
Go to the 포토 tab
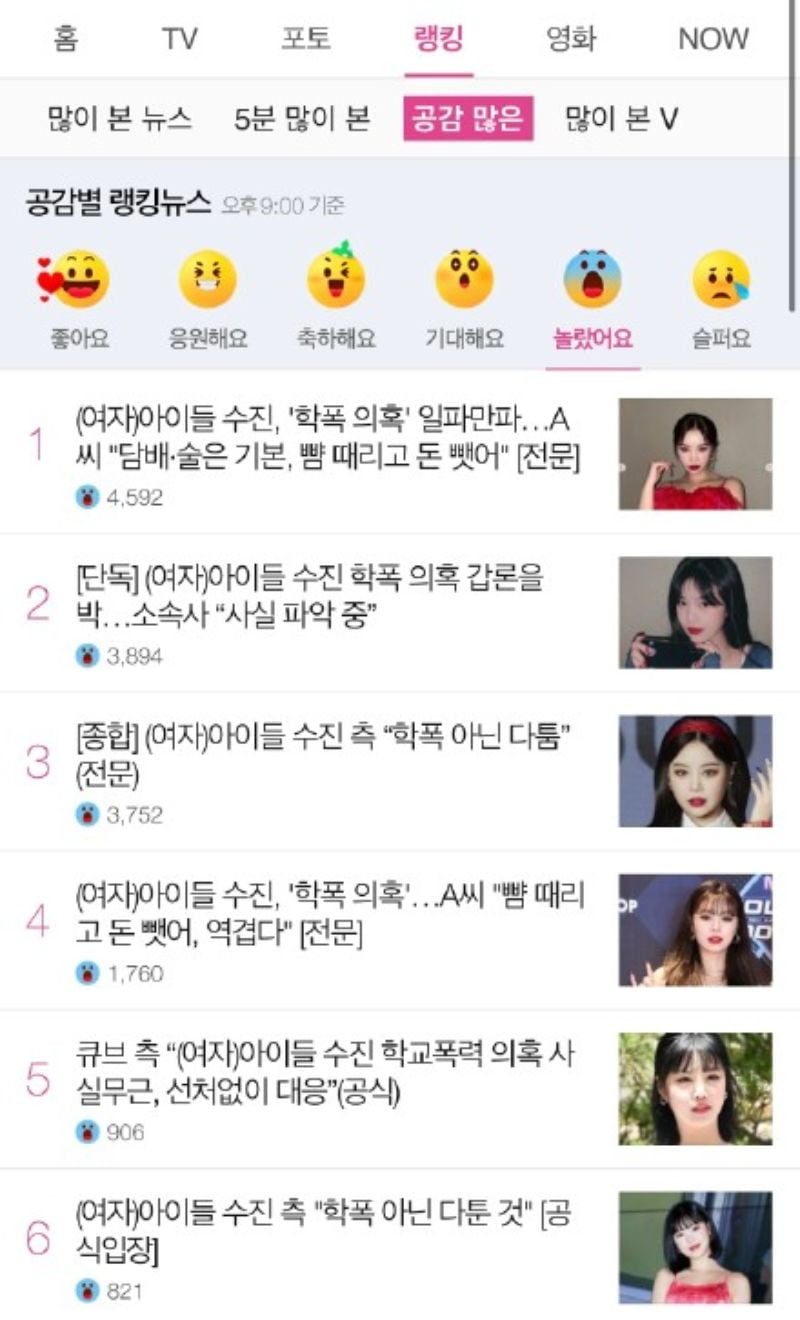coord(305,39)
